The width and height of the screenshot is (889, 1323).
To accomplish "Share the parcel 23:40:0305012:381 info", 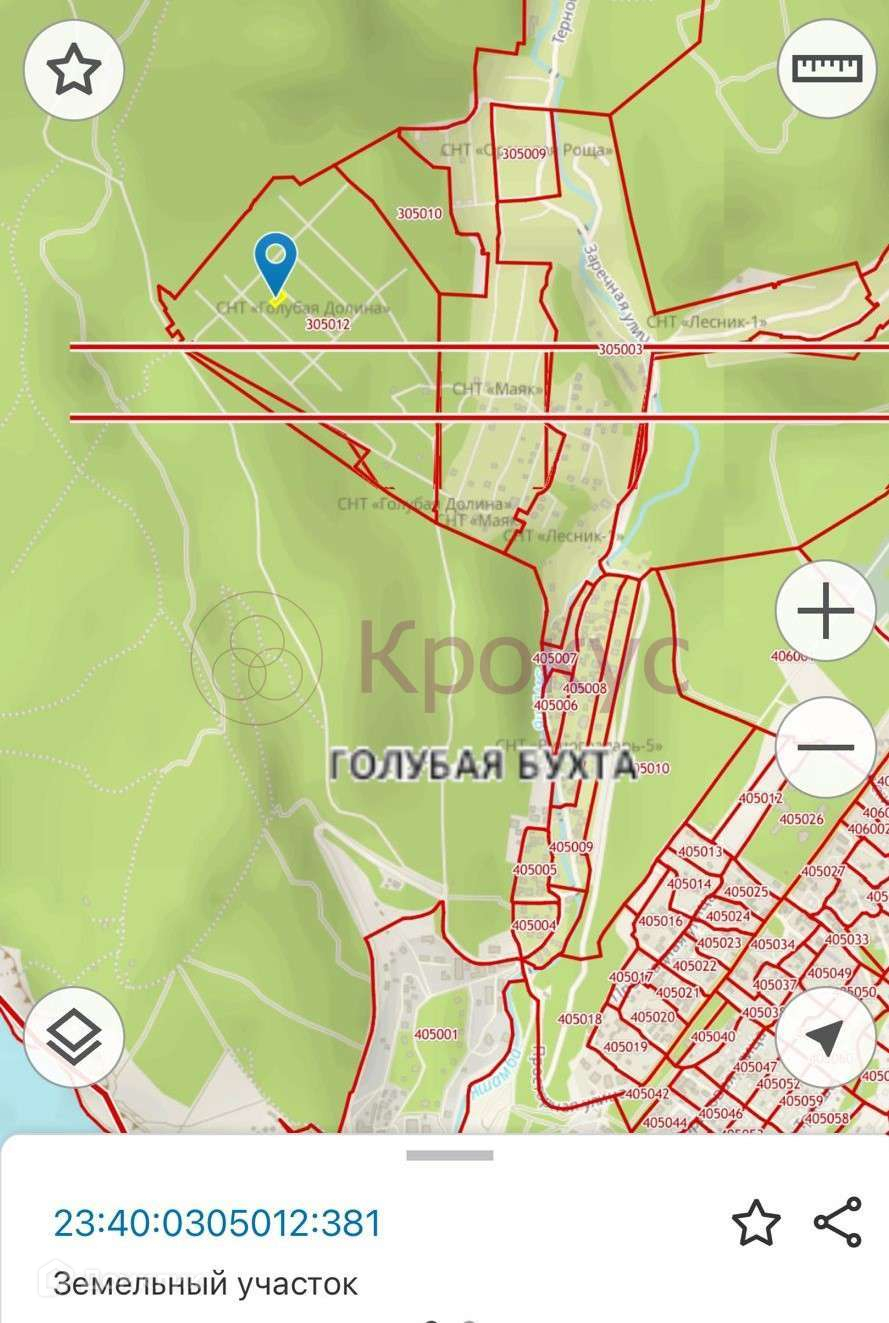I will 838,1223.
